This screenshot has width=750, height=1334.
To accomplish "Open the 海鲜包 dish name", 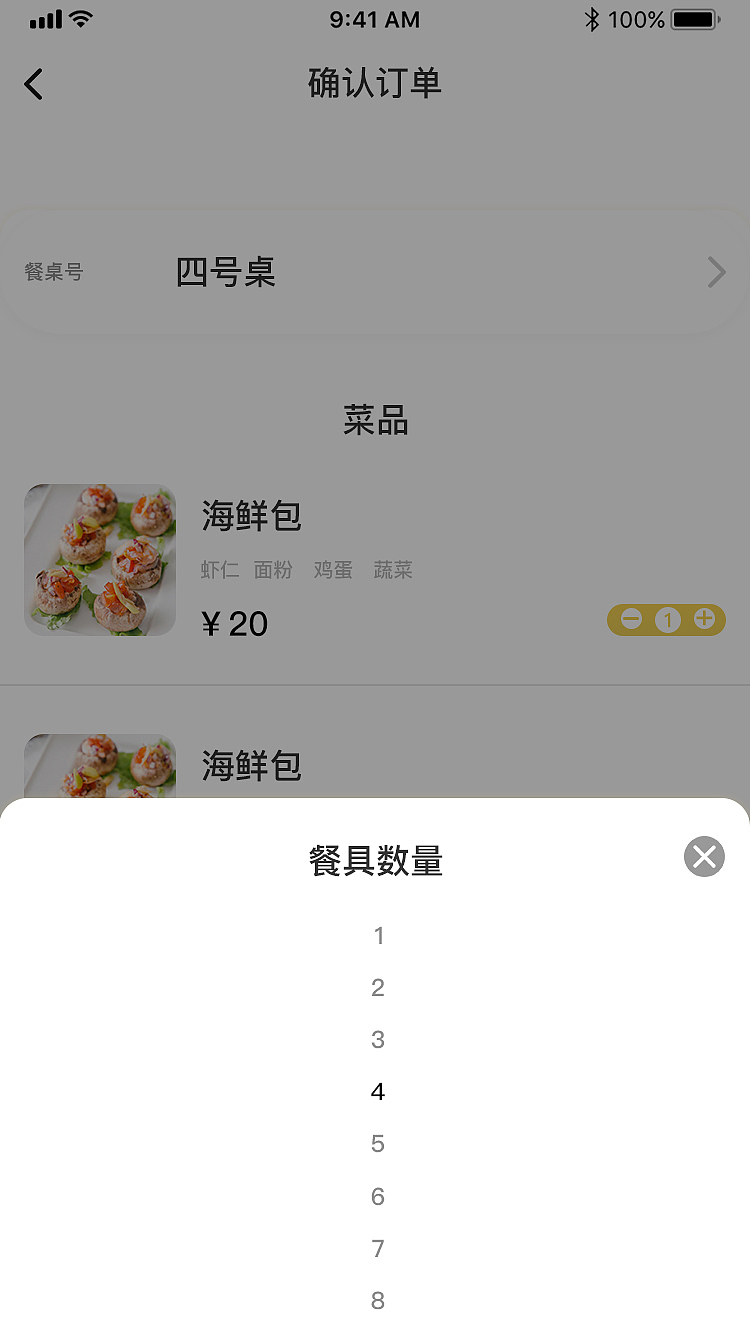I will coord(251,516).
